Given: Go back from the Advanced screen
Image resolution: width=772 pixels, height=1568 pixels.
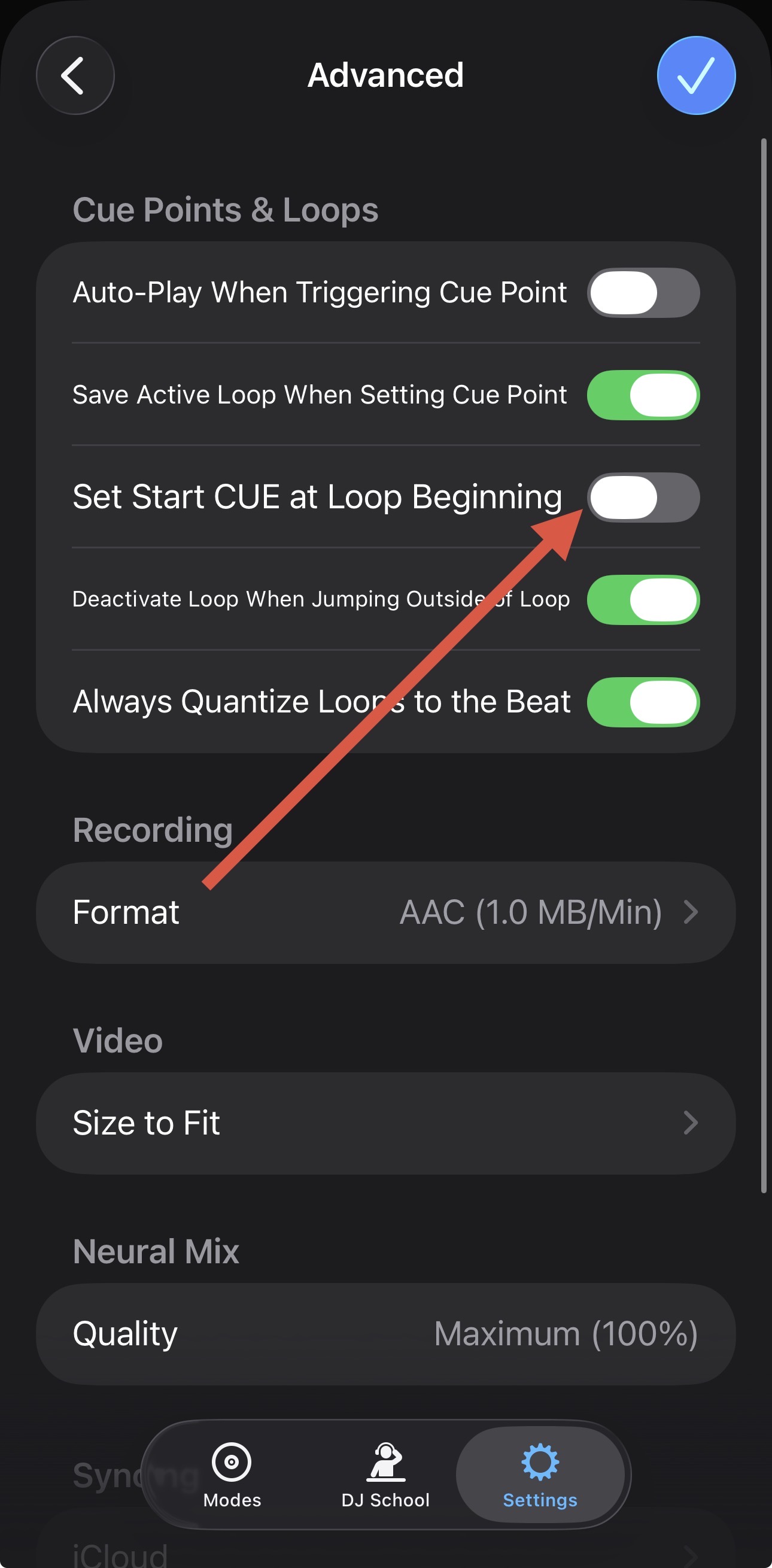Looking at the screenshot, I should pos(75,75).
